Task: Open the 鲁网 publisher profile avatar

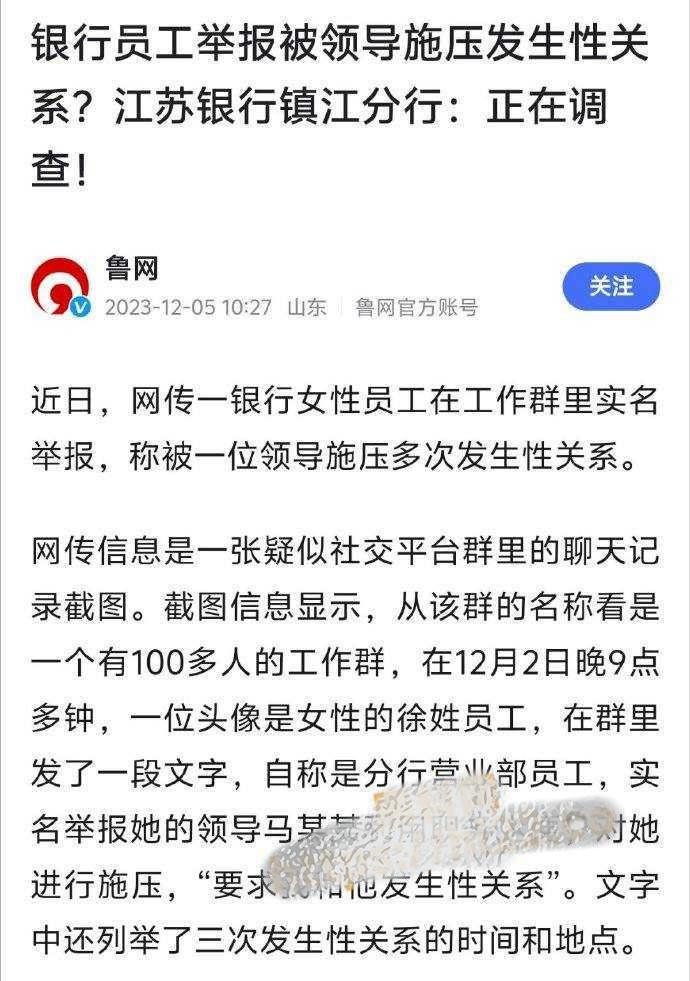Action: (x=60, y=287)
